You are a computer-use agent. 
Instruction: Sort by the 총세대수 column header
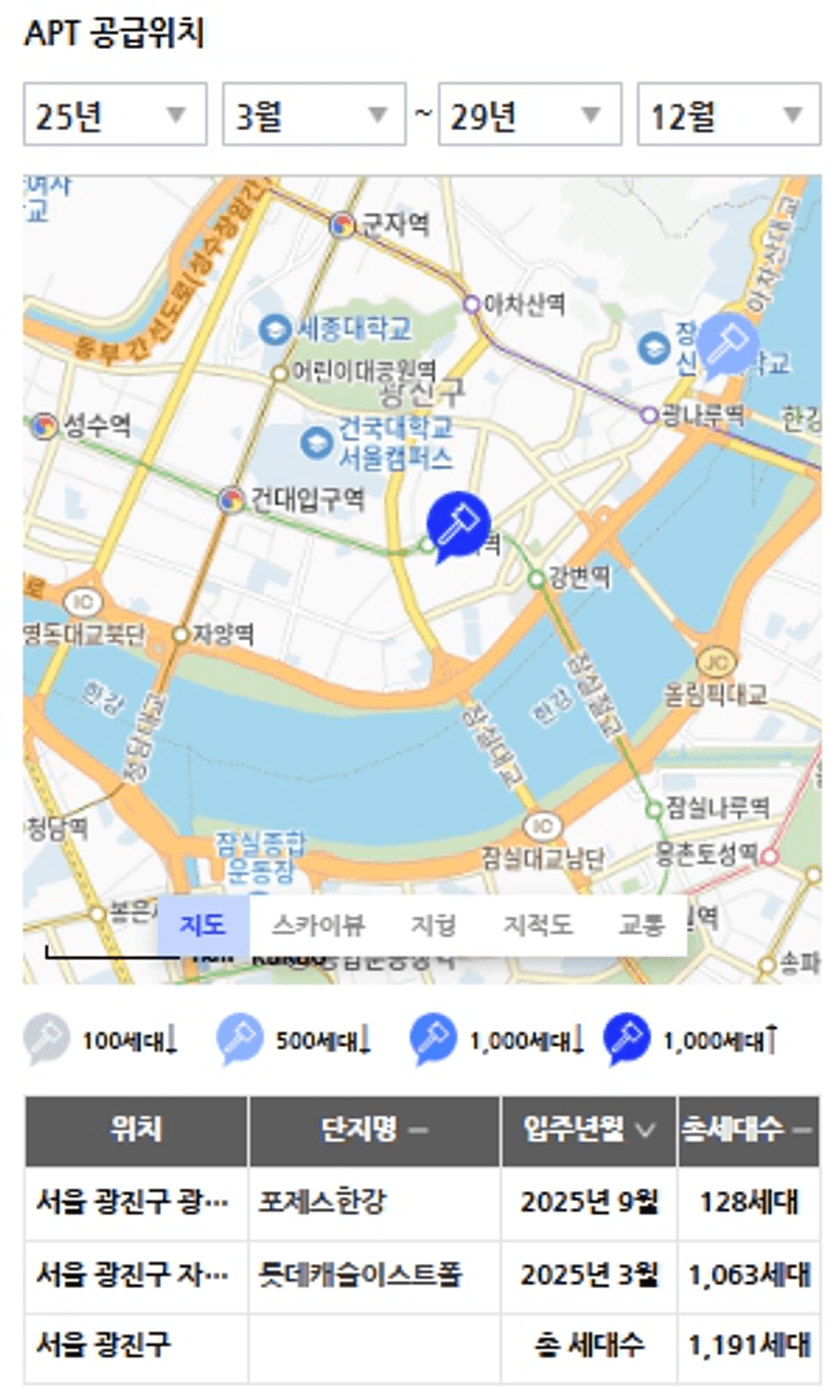pos(748,1131)
